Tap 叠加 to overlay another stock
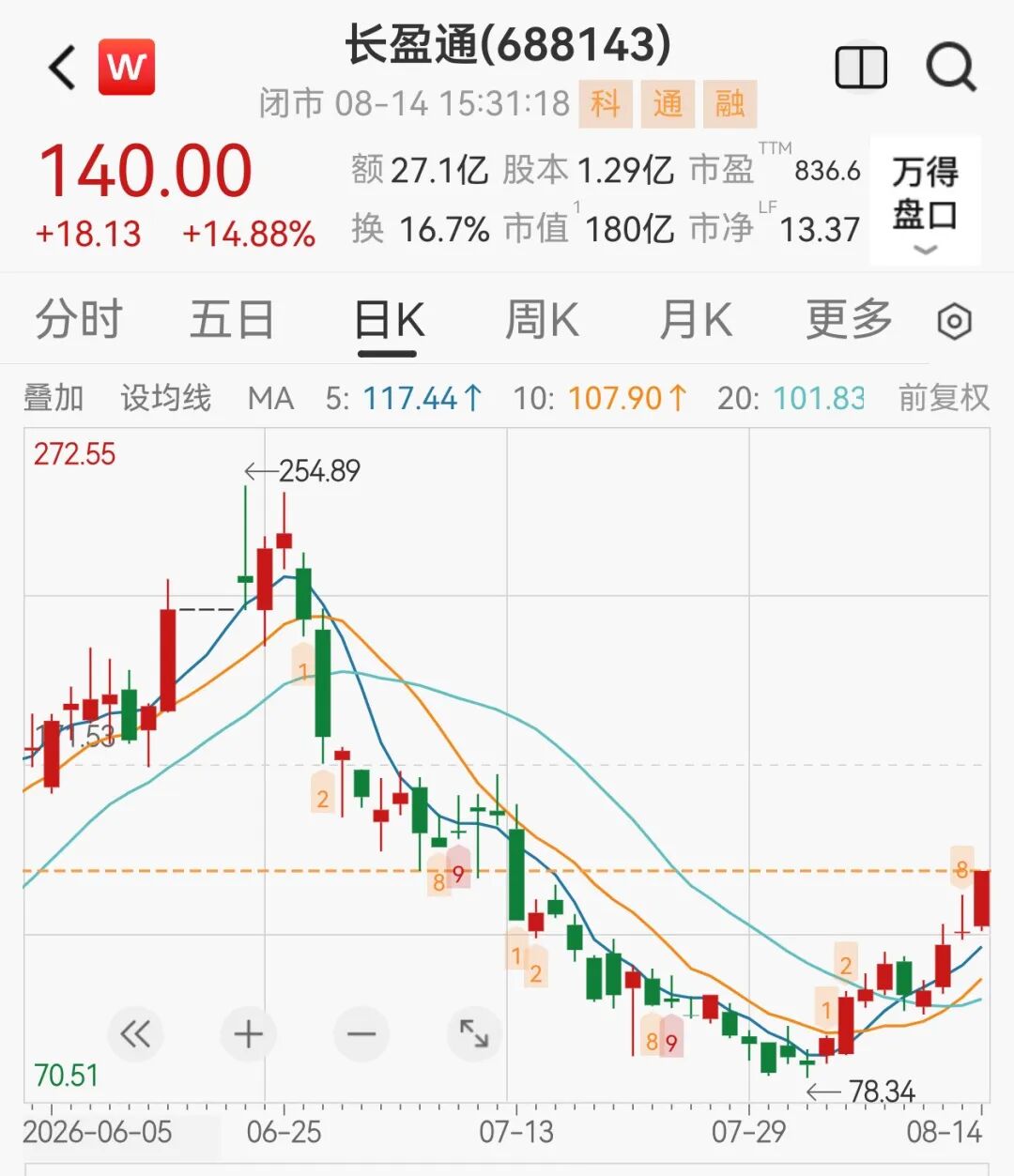1014x1176 pixels. click(54, 398)
